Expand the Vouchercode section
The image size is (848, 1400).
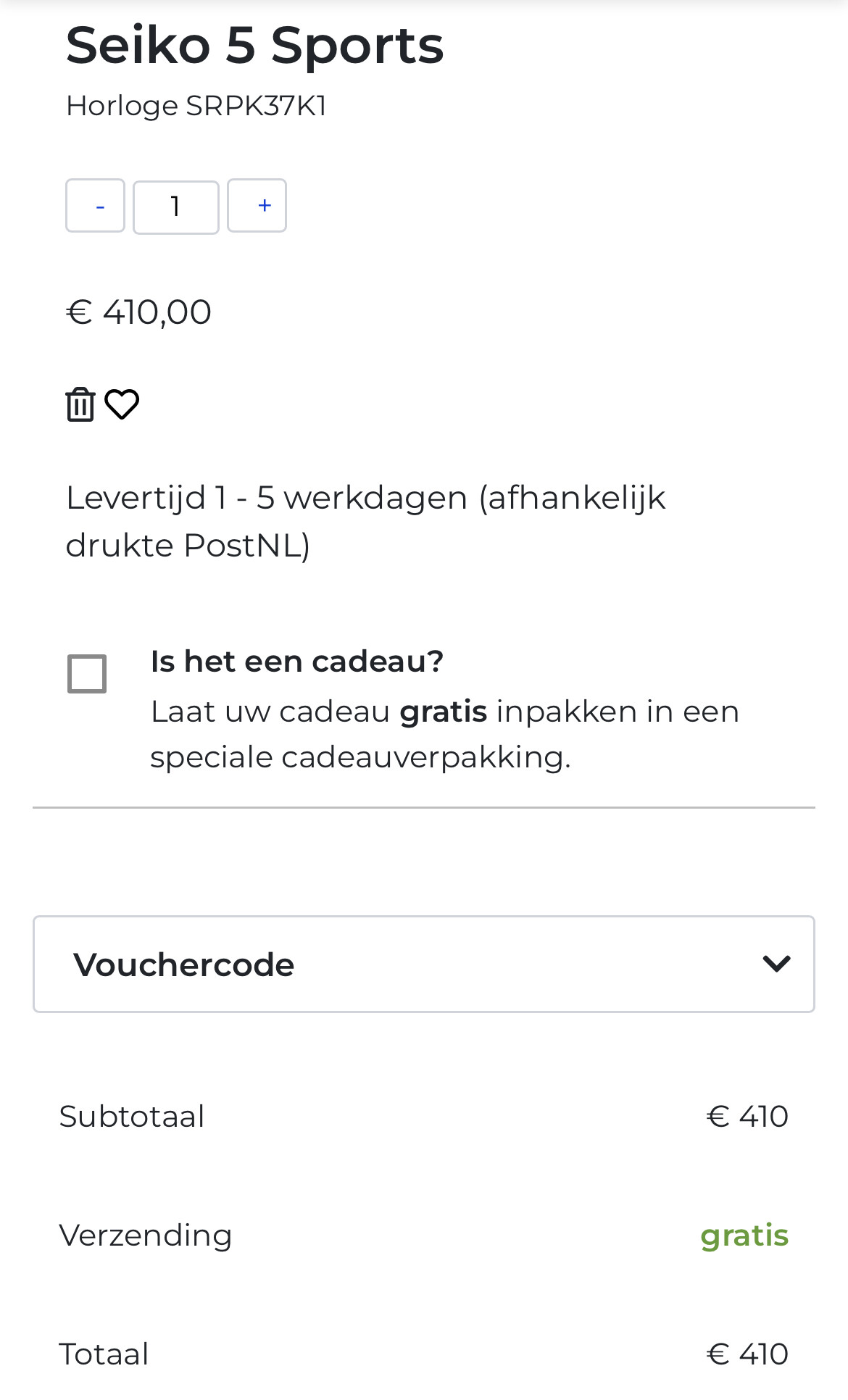[x=424, y=964]
